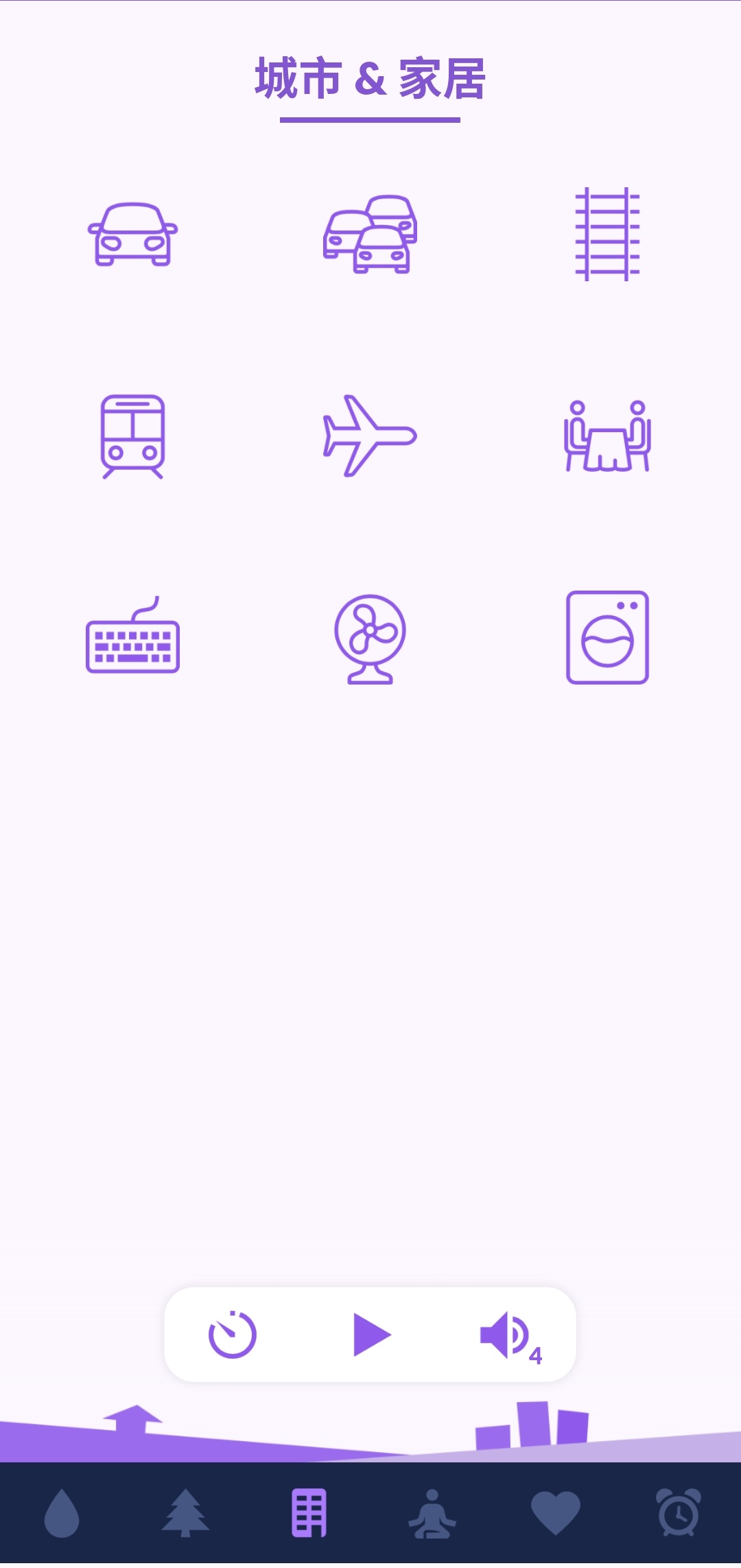Switch to the city building tab

(x=309, y=1513)
